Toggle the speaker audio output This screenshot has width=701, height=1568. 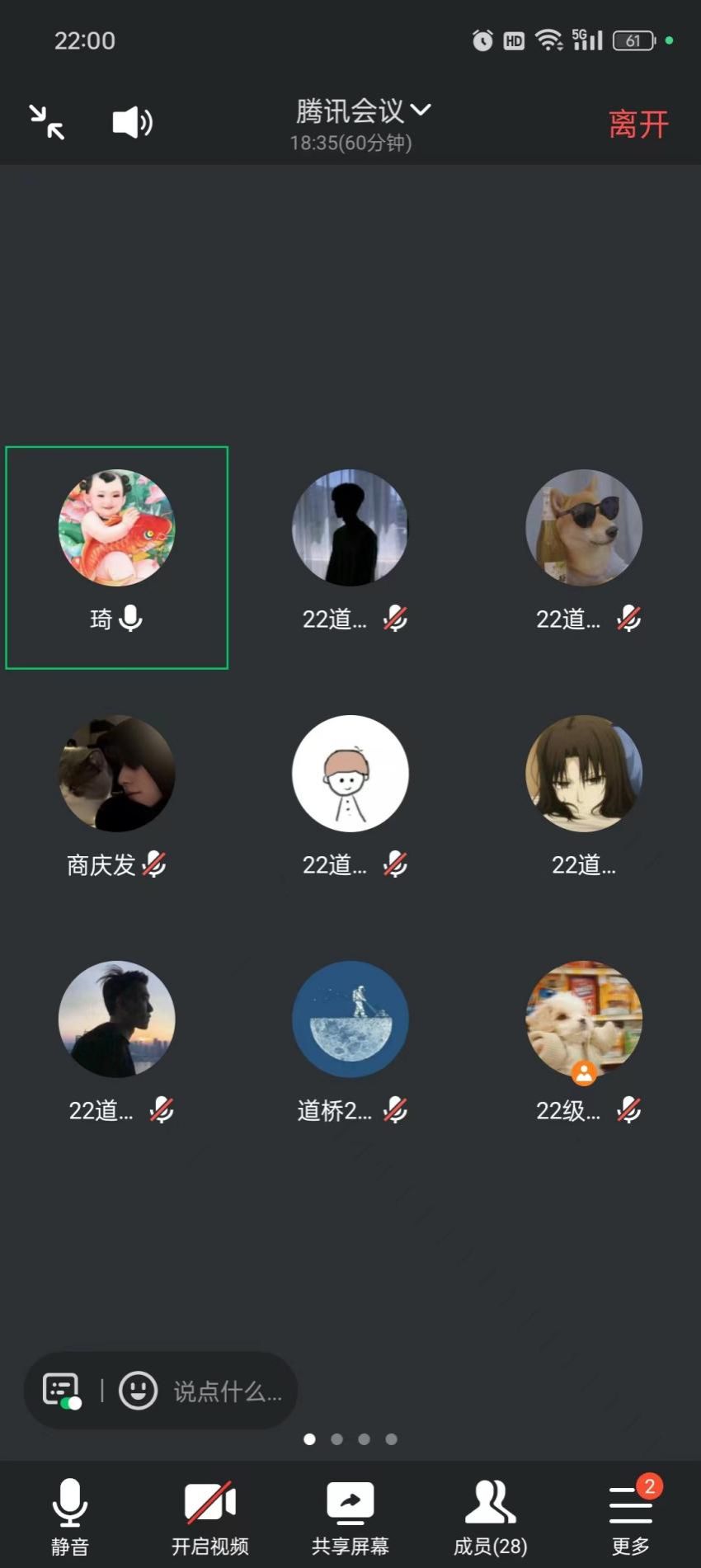pos(132,123)
